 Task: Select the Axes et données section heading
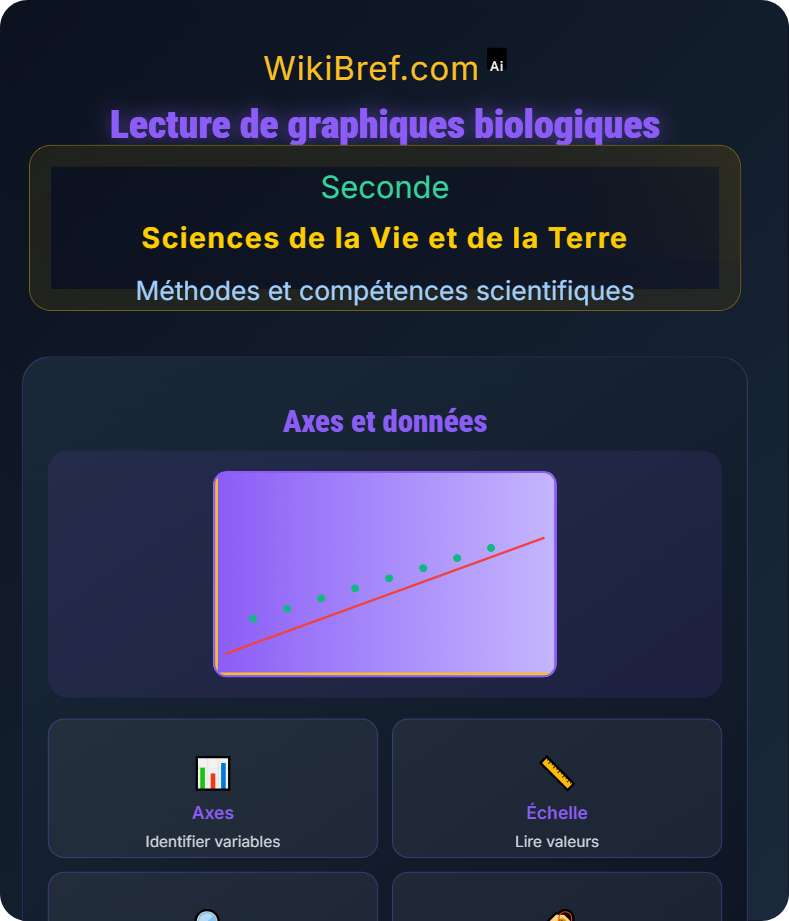pyautogui.click(x=384, y=421)
